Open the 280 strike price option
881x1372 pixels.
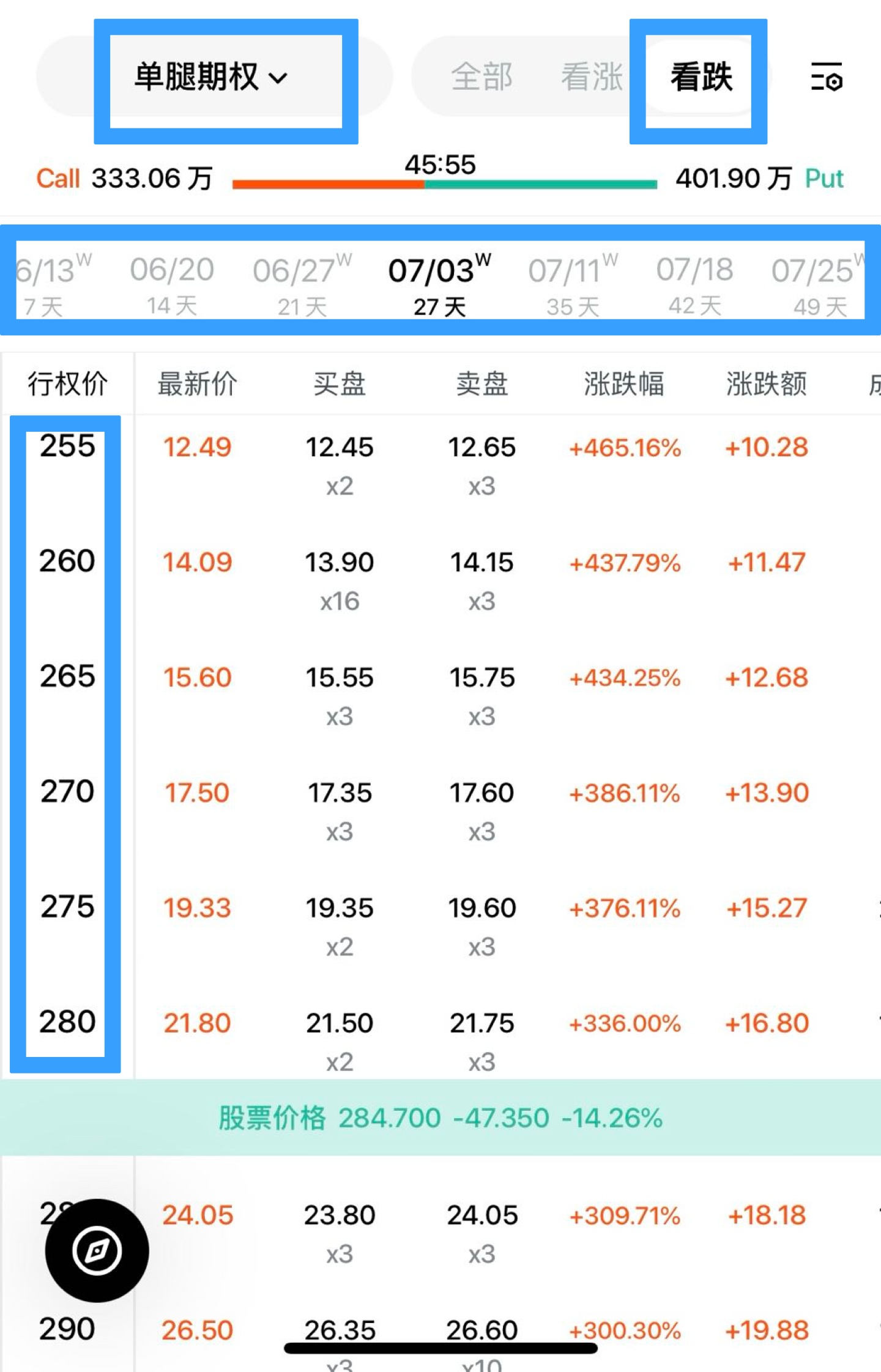pyautogui.click(x=67, y=1022)
